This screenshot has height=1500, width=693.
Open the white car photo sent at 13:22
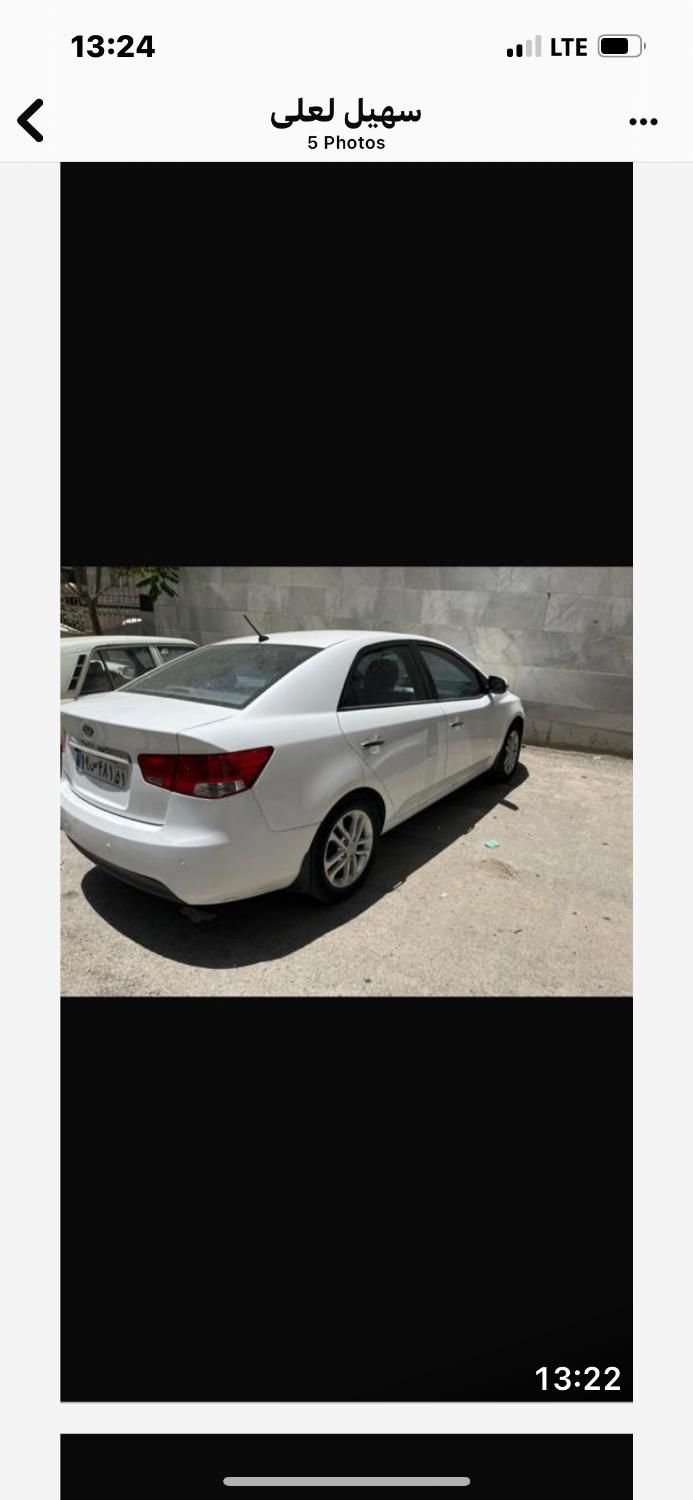346,781
